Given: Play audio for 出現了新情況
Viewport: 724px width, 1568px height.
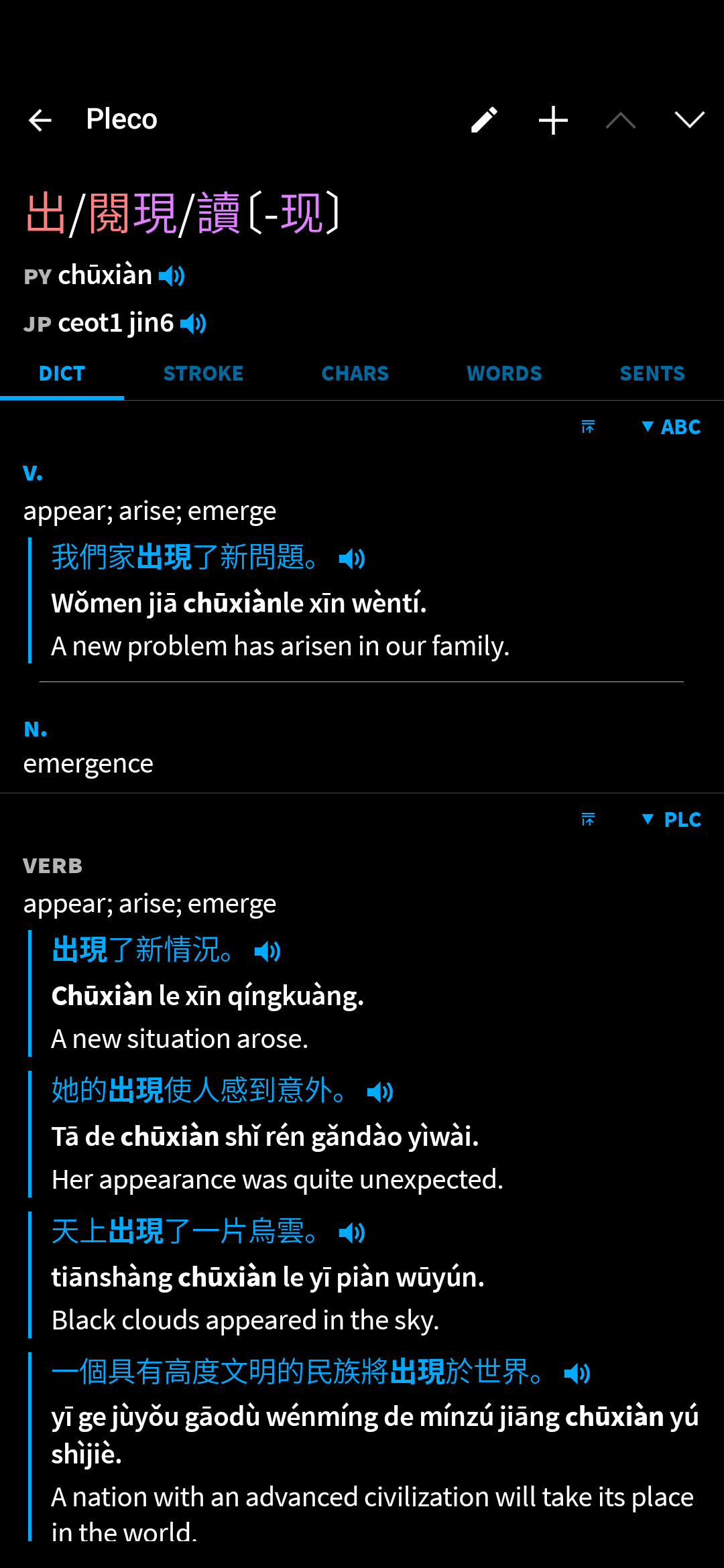Looking at the screenshot, I should (267, 952).
